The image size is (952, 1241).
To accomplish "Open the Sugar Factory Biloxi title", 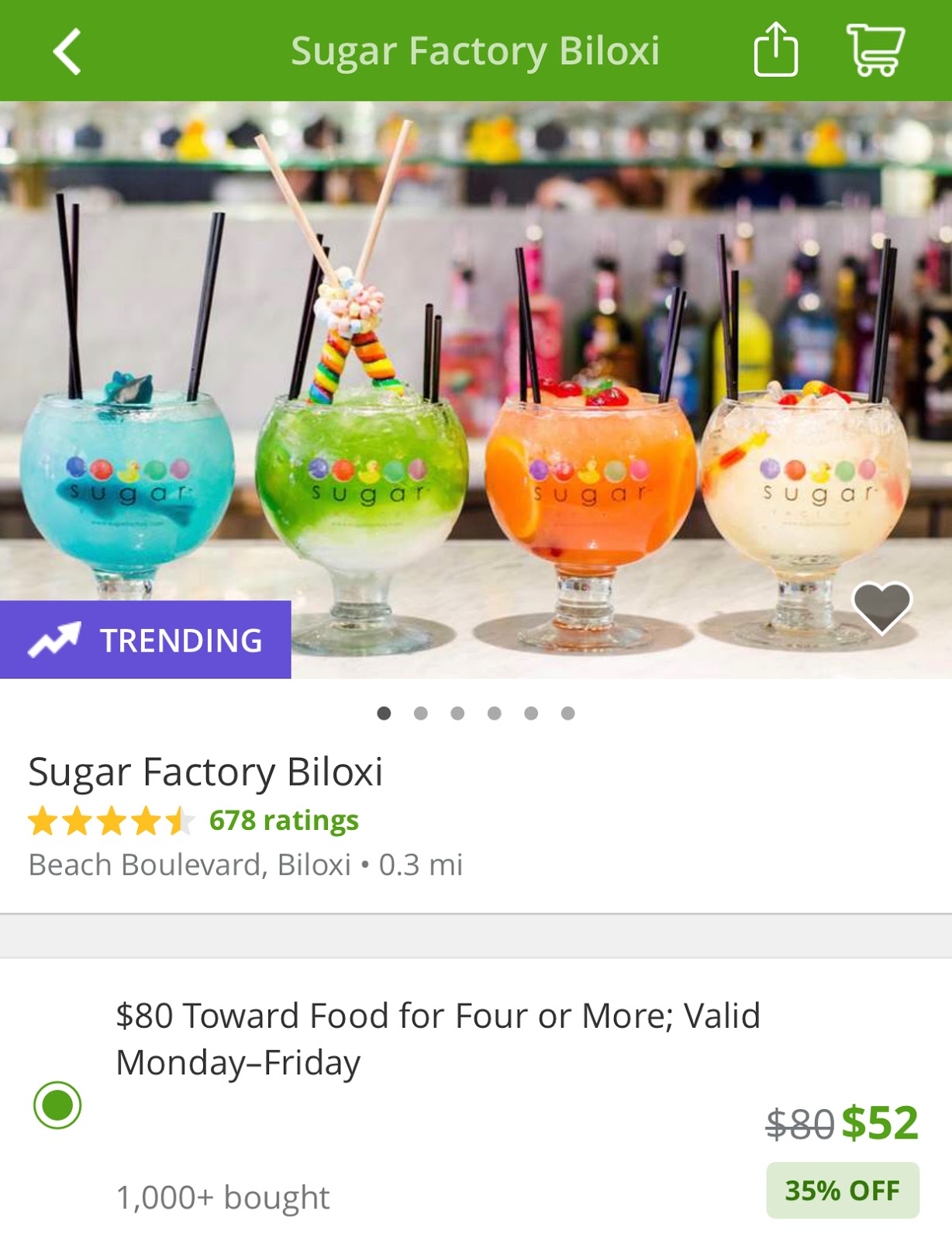I will point(208,771).
